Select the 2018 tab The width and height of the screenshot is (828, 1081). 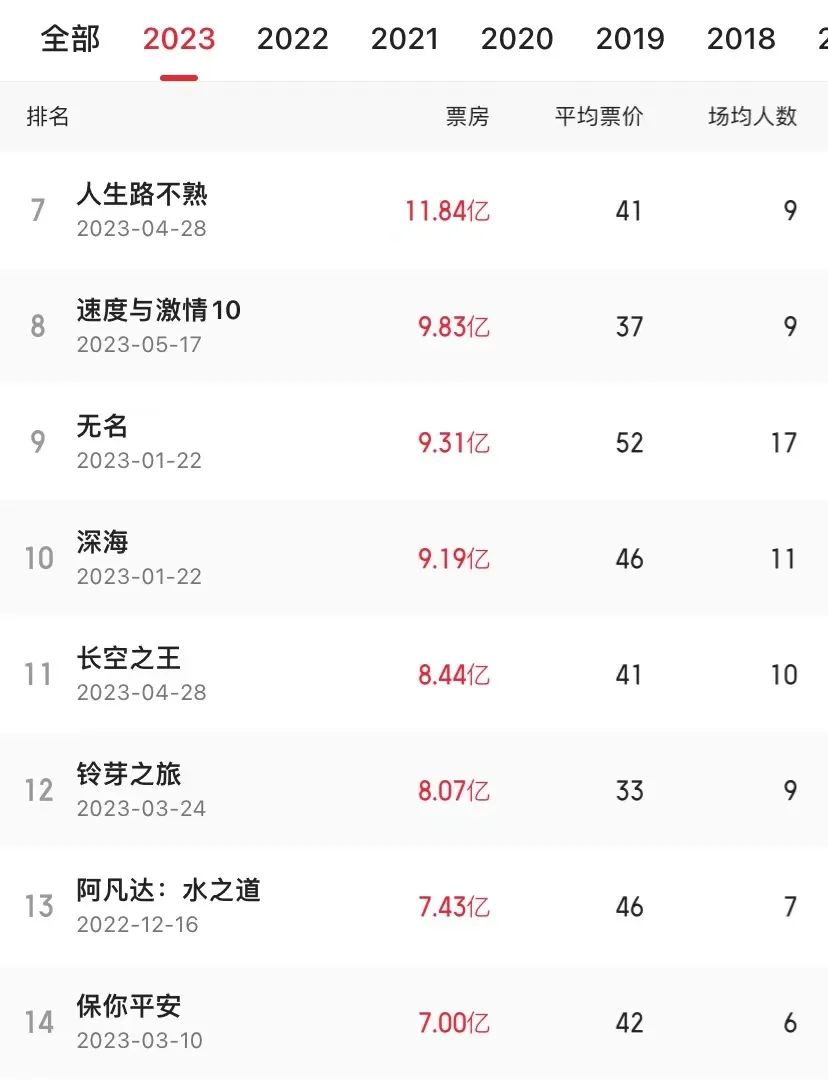pyautogui.click(x=741, y=39)
